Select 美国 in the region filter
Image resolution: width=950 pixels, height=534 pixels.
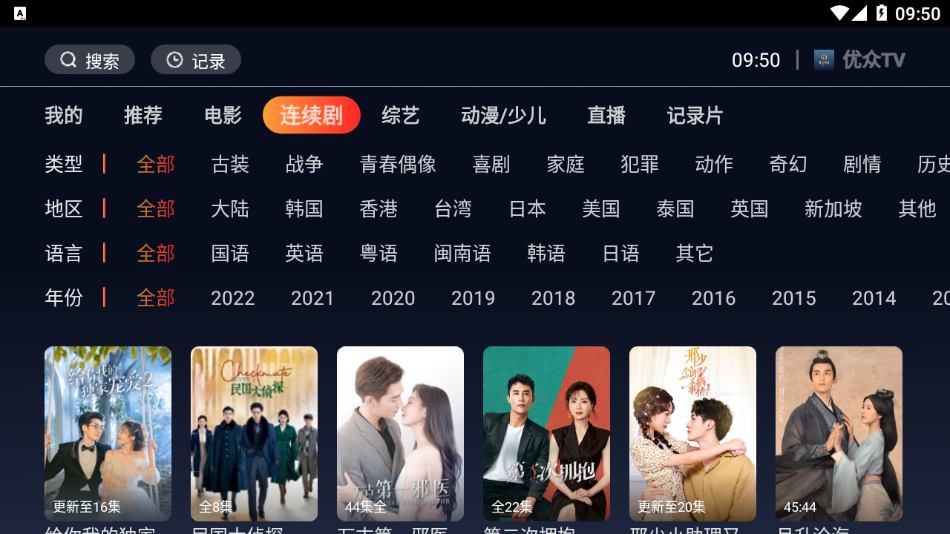[601, 208]
